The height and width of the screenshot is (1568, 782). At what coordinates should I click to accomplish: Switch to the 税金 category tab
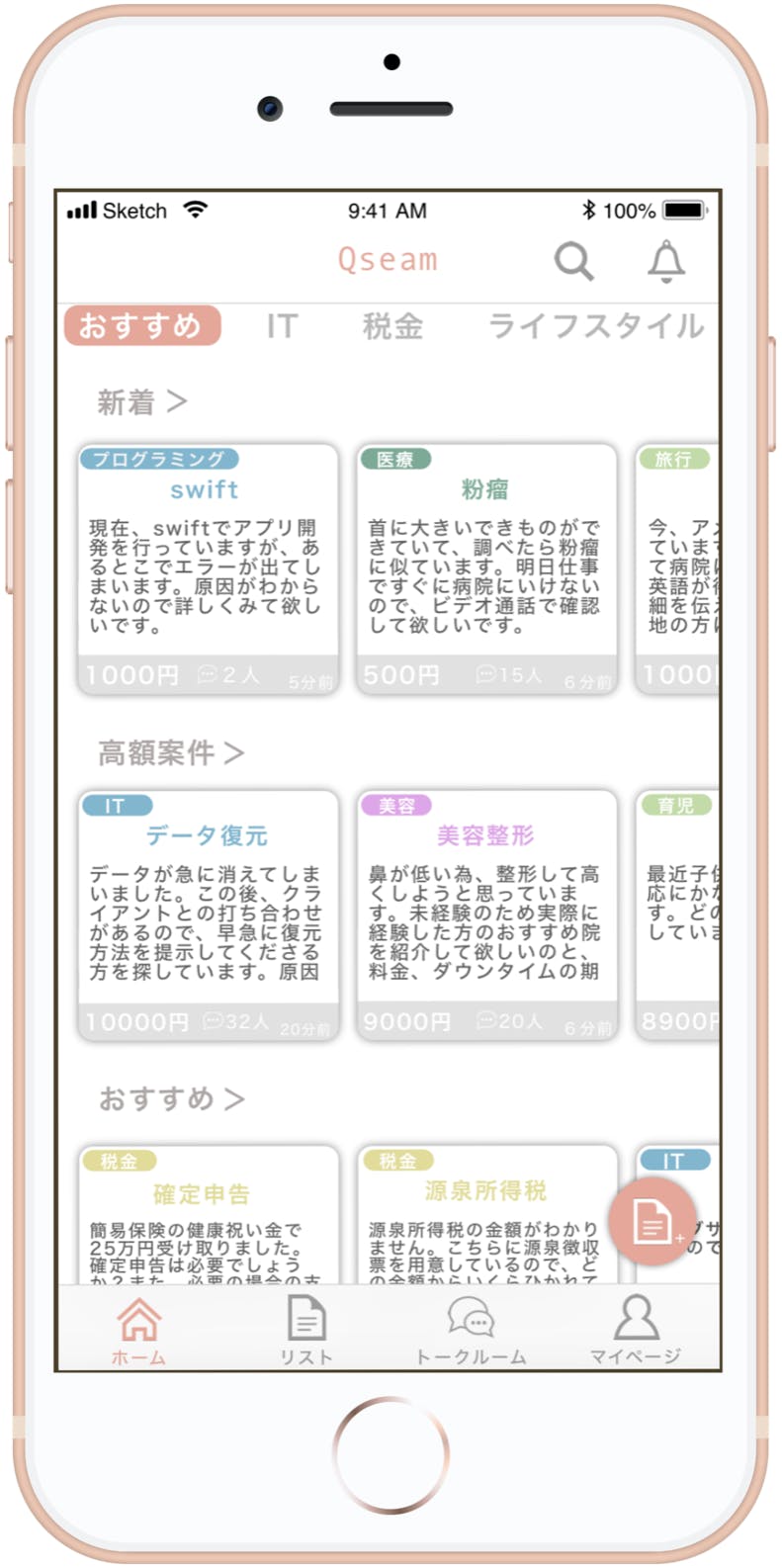coord(392,326)
